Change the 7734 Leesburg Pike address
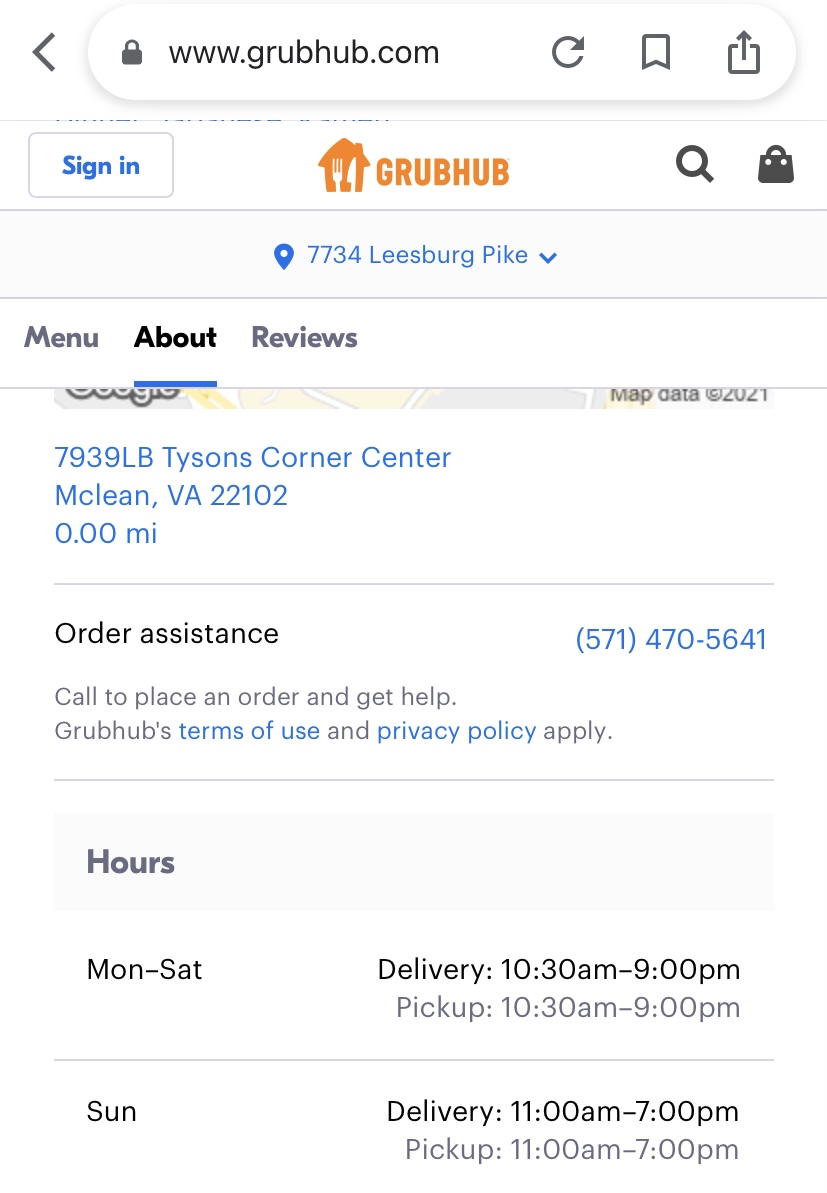This screenshot has width=827, height=1193. click(416, 256)
